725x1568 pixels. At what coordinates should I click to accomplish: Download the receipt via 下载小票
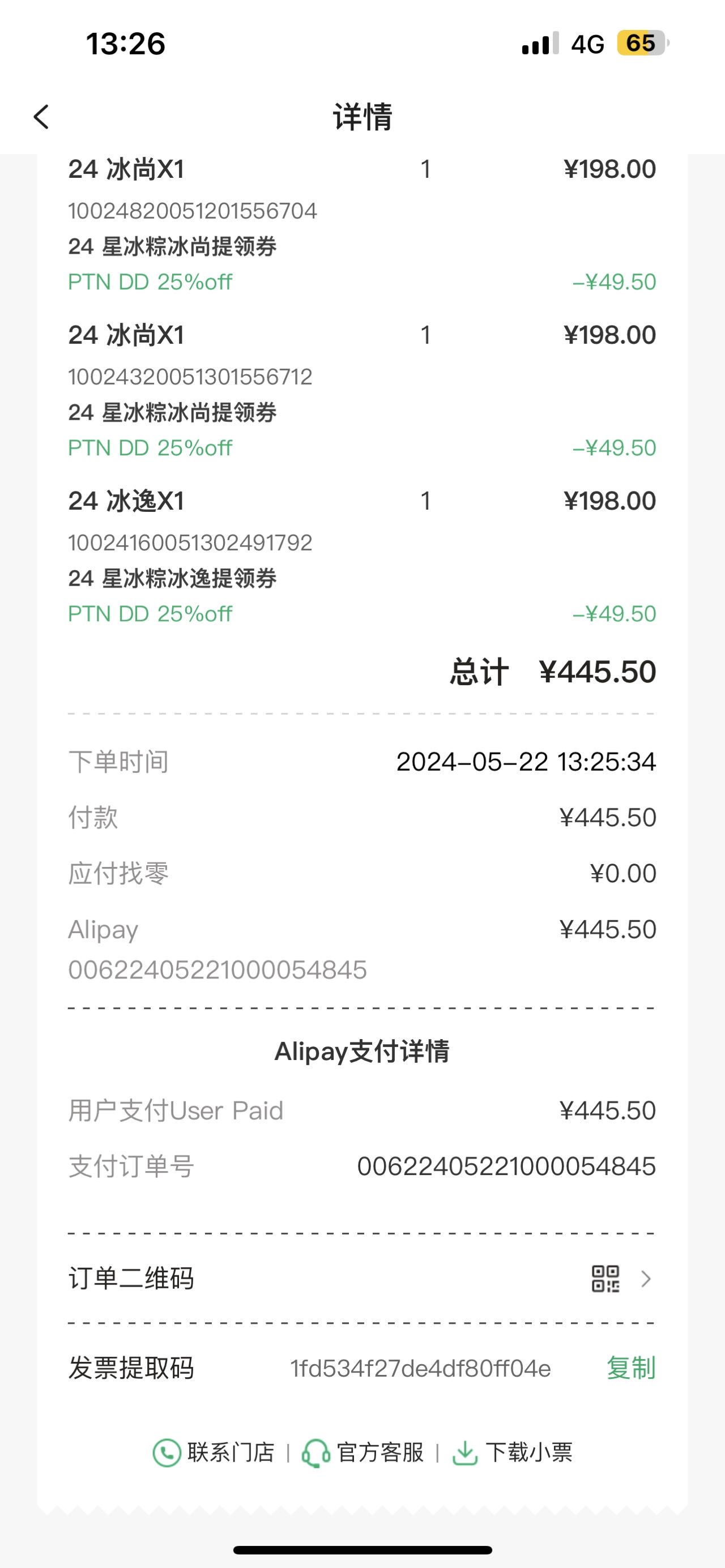(512, 1453)
